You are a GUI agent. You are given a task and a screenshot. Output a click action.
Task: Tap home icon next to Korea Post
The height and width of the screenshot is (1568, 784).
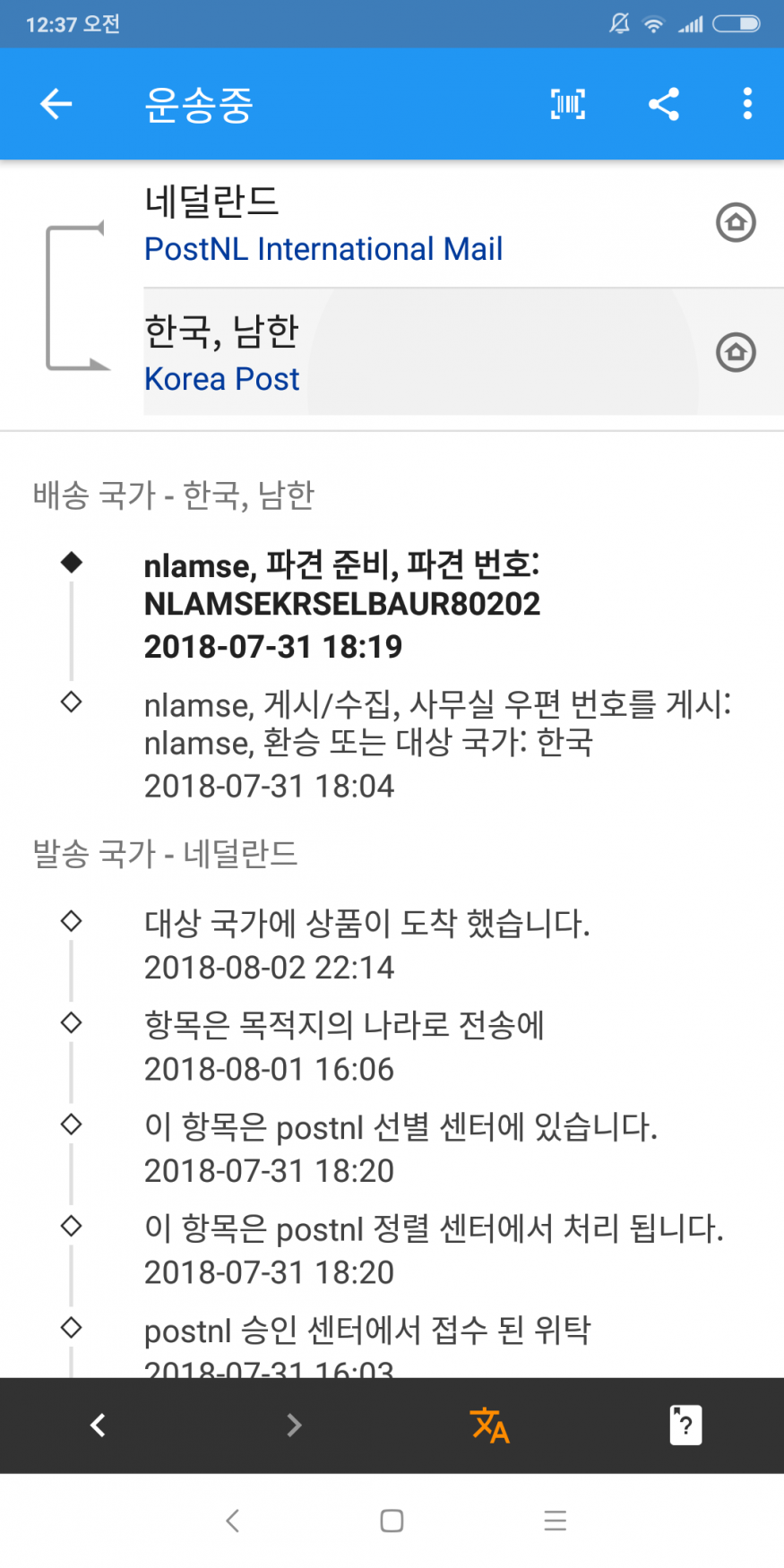736,352
